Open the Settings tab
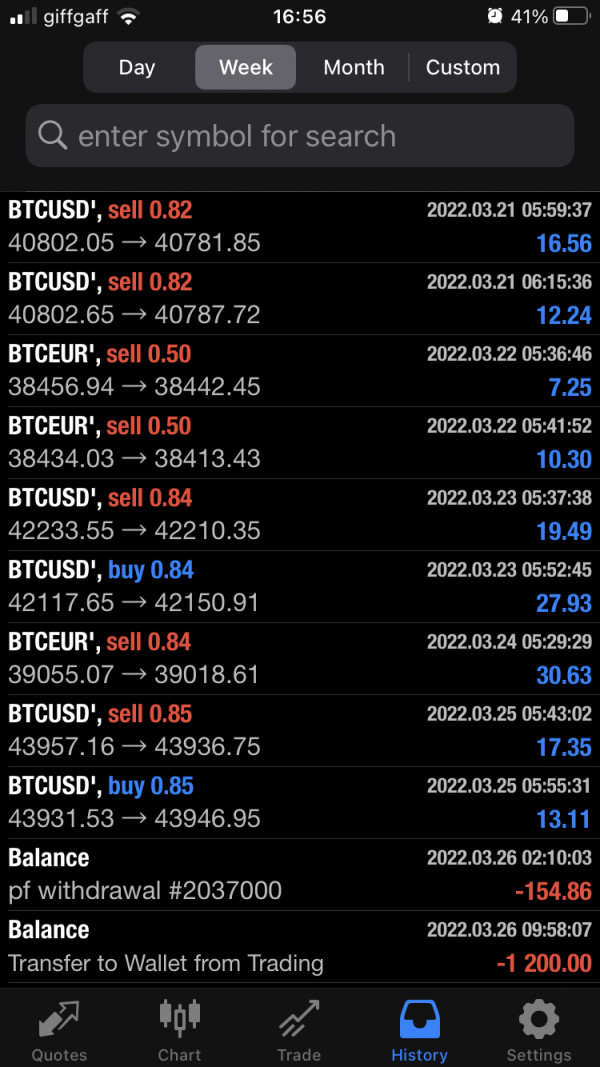600x1067 pixels. coord(539,1030)
